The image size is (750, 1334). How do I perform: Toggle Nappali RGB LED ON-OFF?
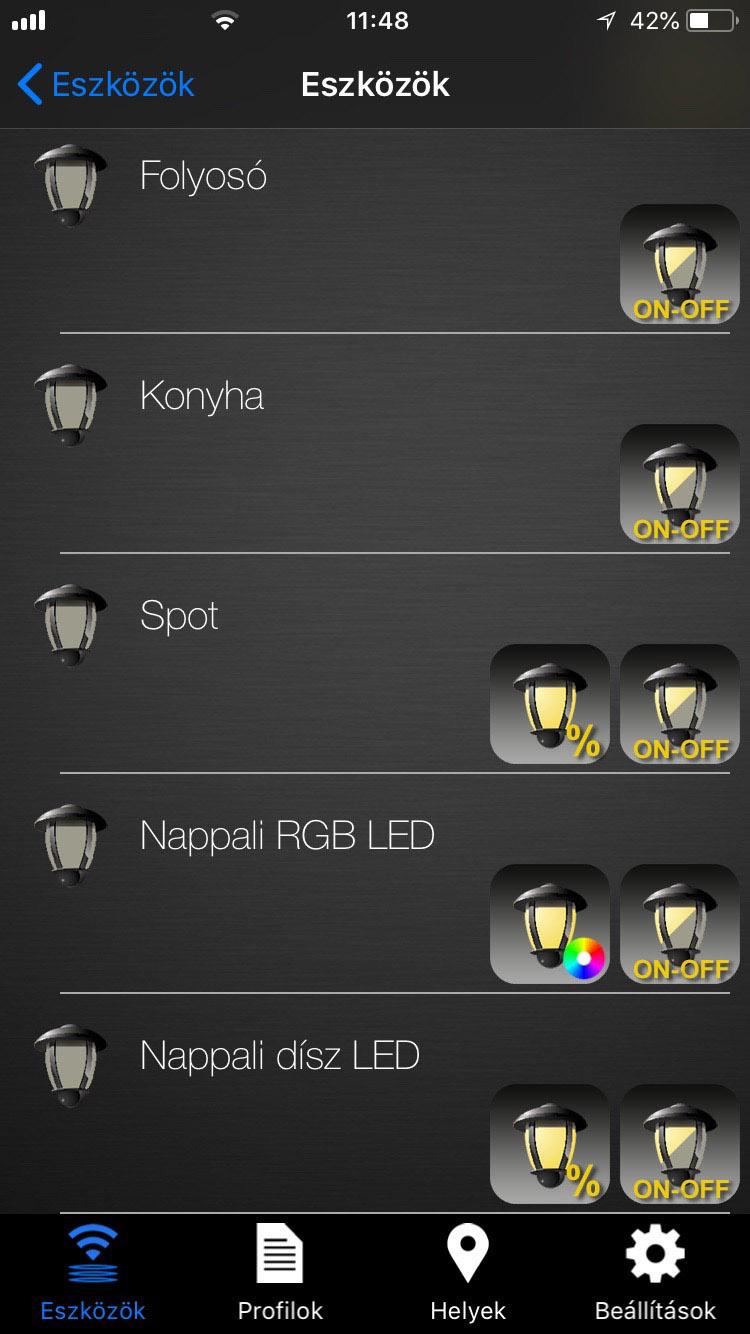(680, 924)
